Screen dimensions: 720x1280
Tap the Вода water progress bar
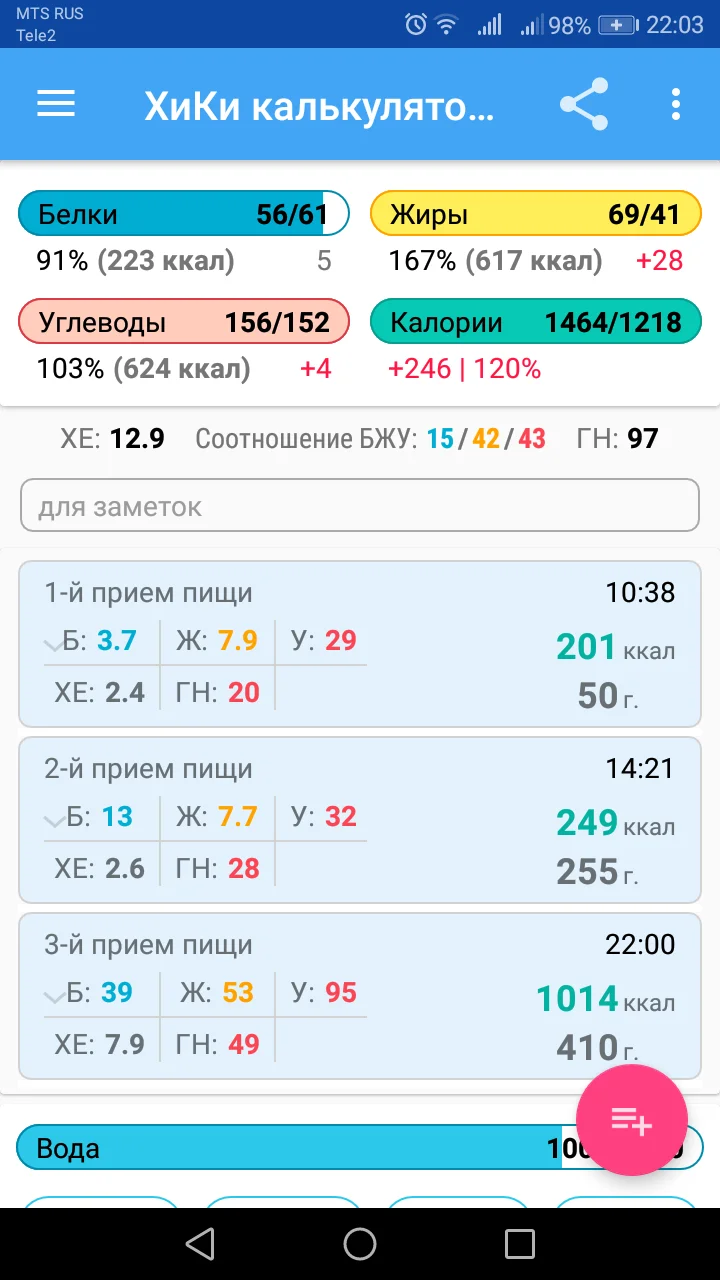tap(300, 1148)
